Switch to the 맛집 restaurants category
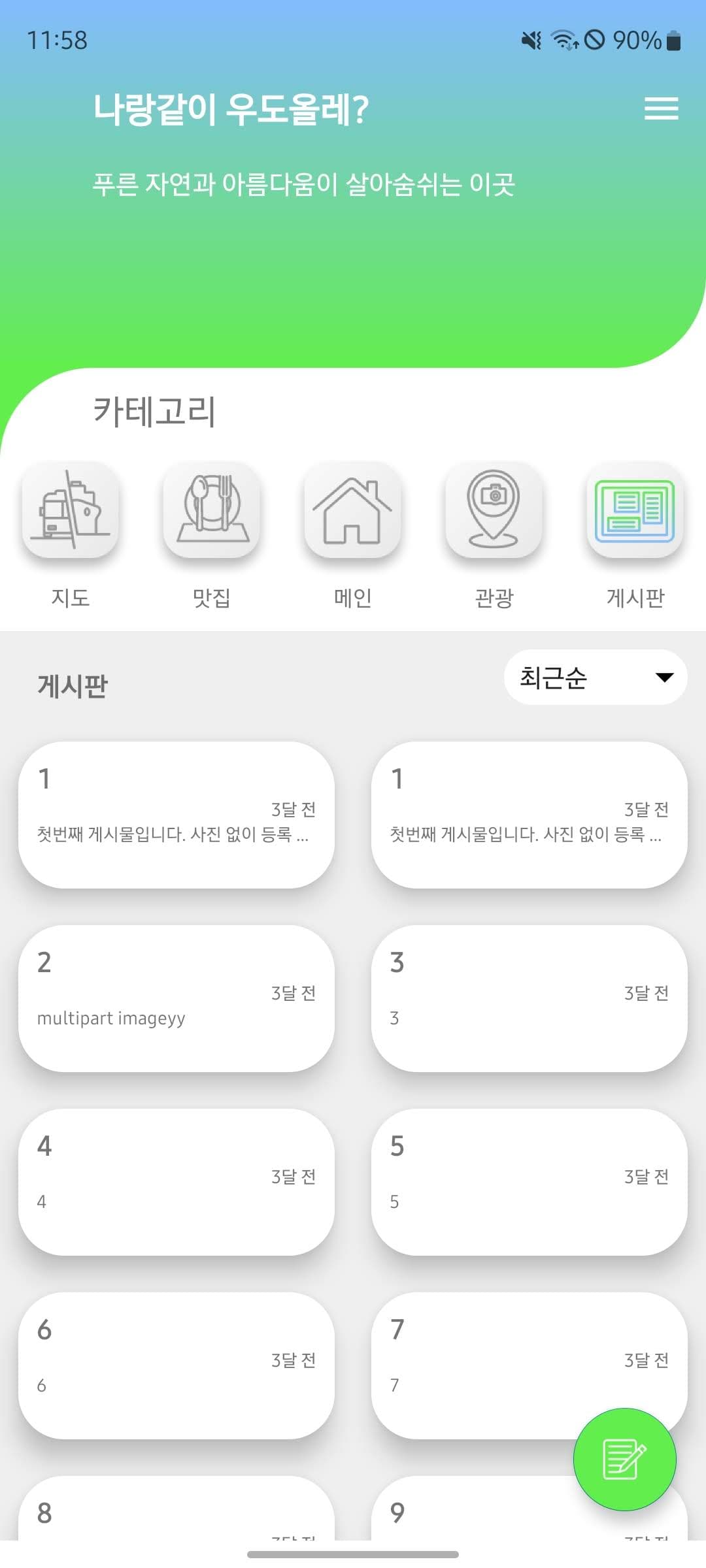 tap(212, 510)
